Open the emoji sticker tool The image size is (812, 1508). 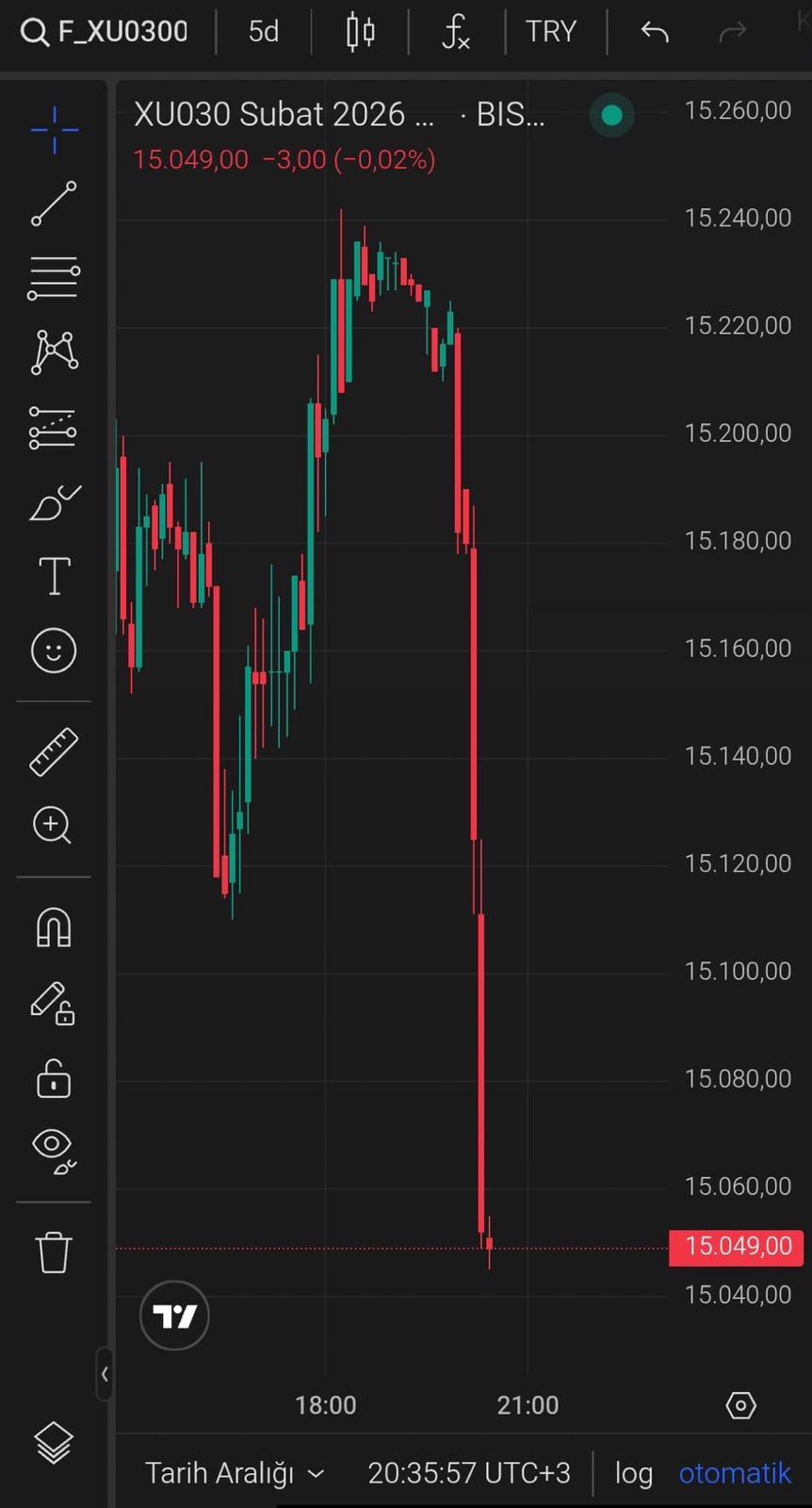[x=54, y=650]
